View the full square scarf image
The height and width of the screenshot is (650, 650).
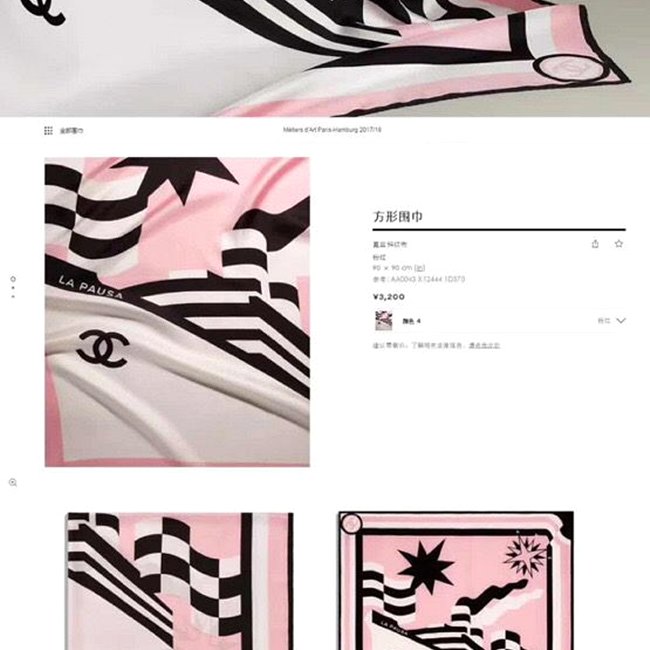[x=455, y=578]
